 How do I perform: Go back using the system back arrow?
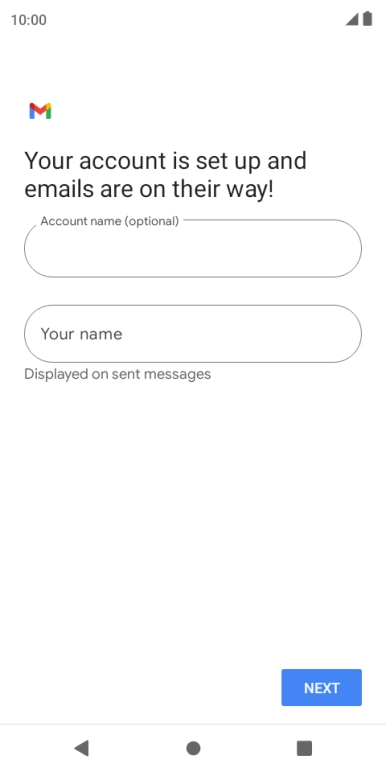point(82,748)
